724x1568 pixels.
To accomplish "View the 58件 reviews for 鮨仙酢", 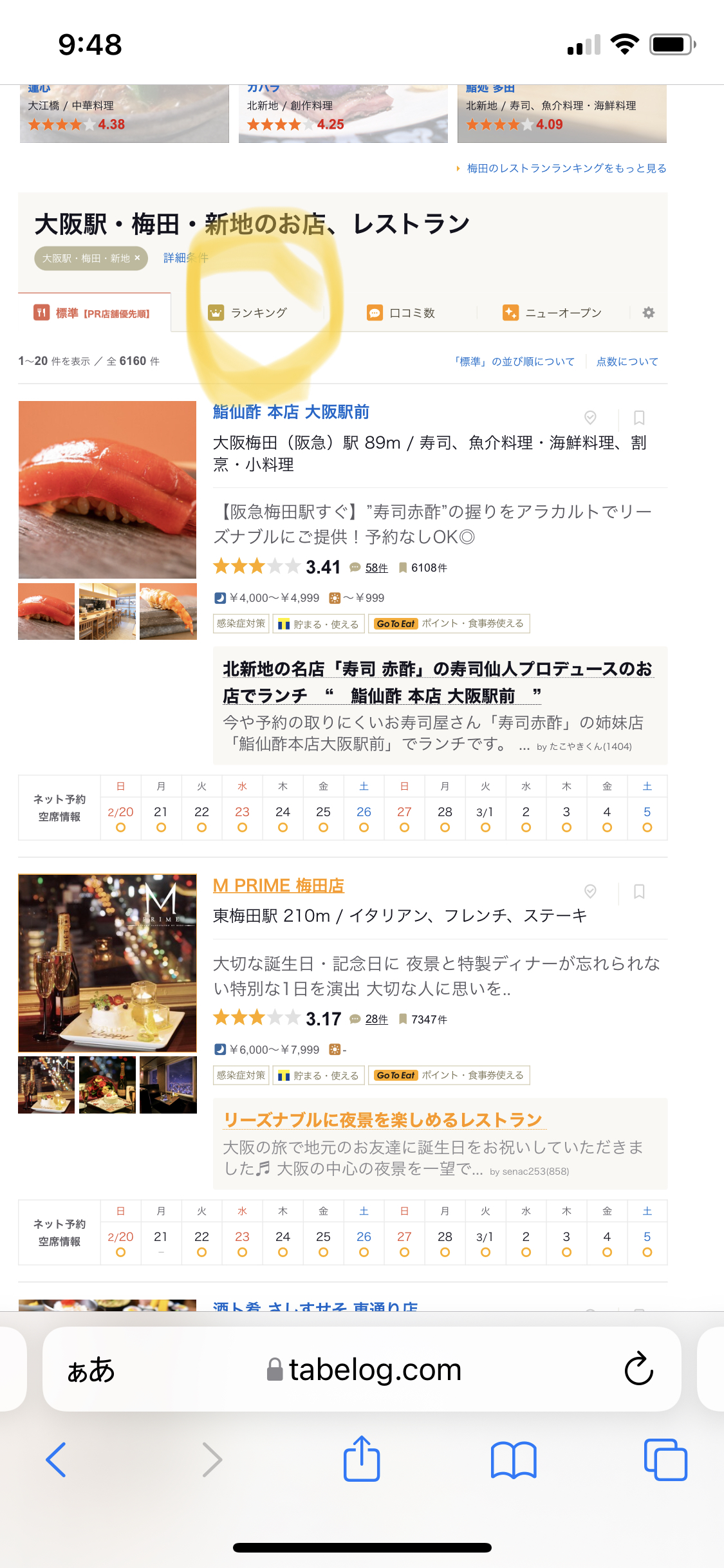I will [x=376, y=568].
